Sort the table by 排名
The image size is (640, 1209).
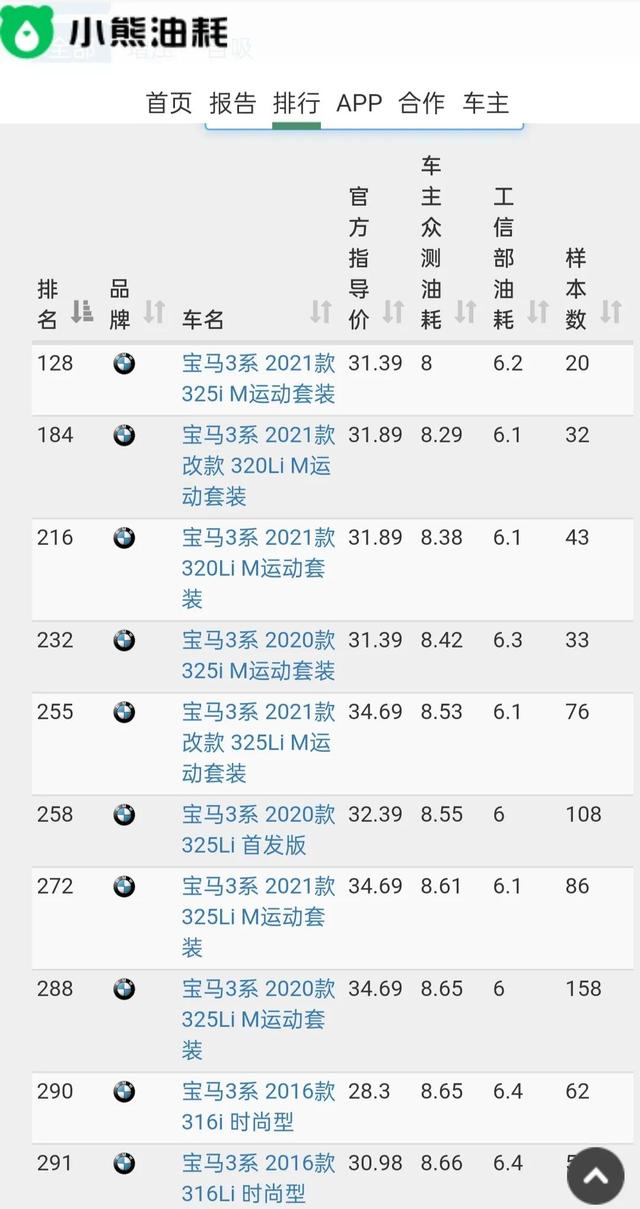click(82, 312)
